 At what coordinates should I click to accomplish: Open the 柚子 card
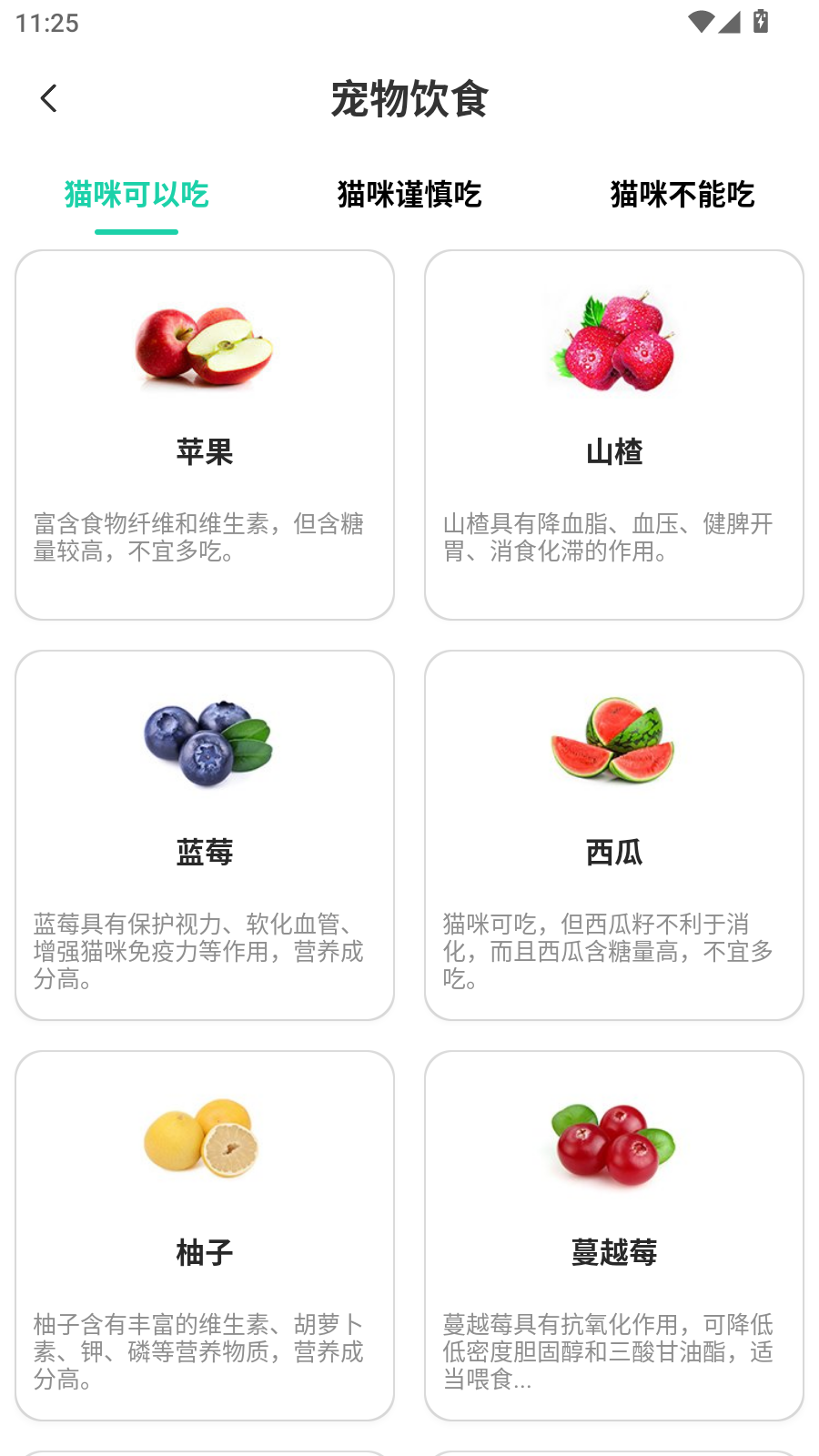[x=205, y=1236]
